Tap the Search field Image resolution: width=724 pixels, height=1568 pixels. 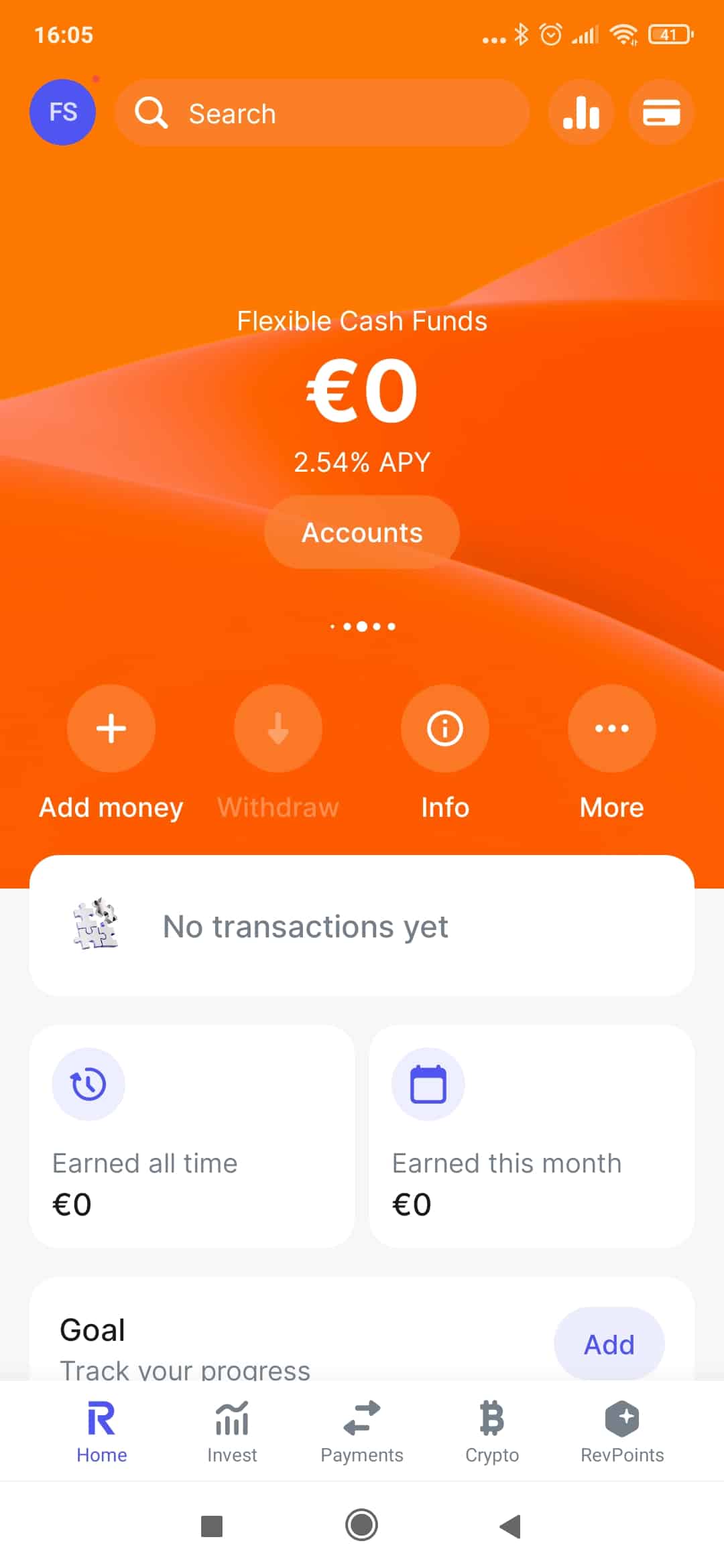[x=322, y=113]
